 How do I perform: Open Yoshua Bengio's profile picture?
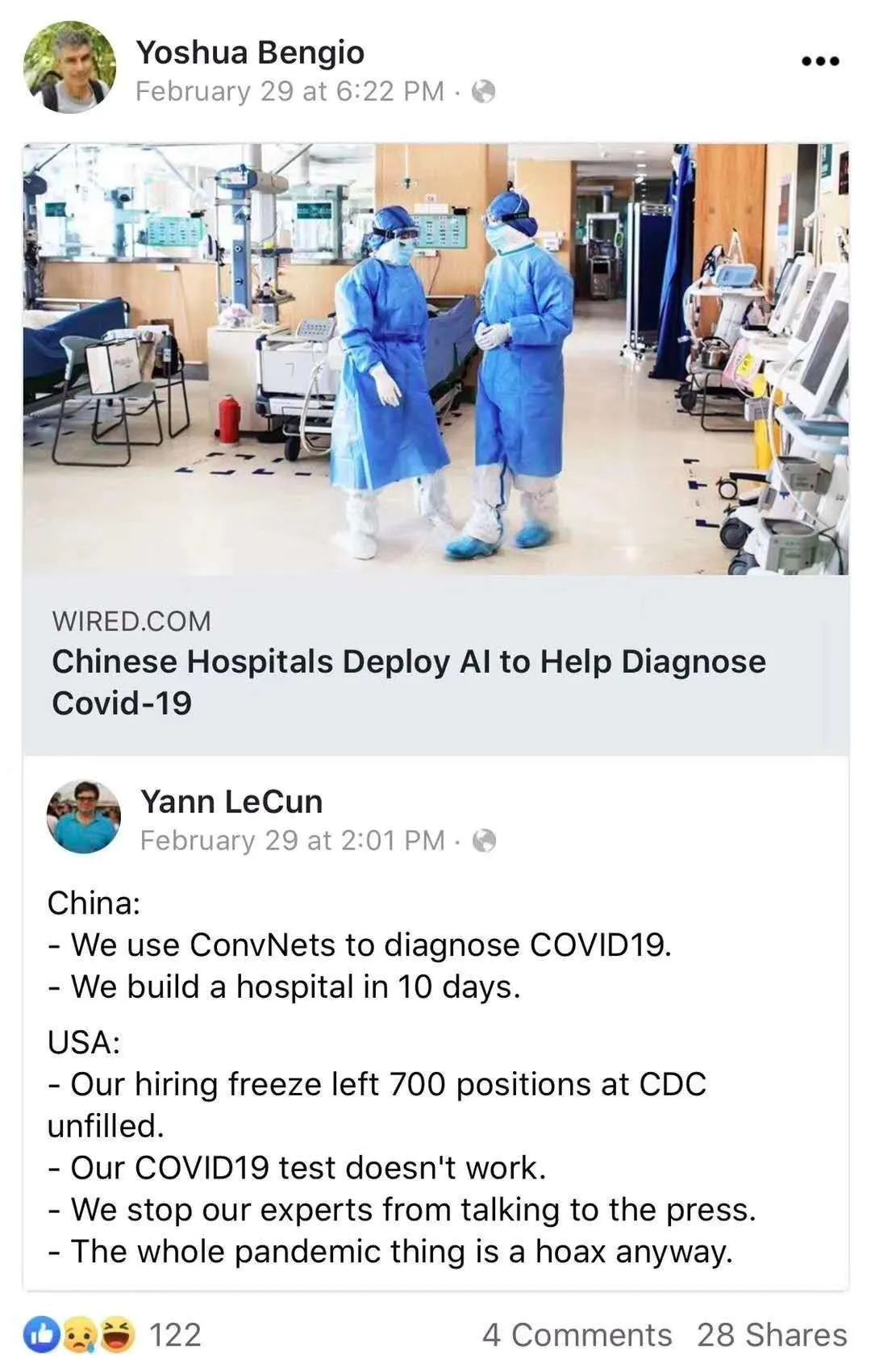coord(70,68)
